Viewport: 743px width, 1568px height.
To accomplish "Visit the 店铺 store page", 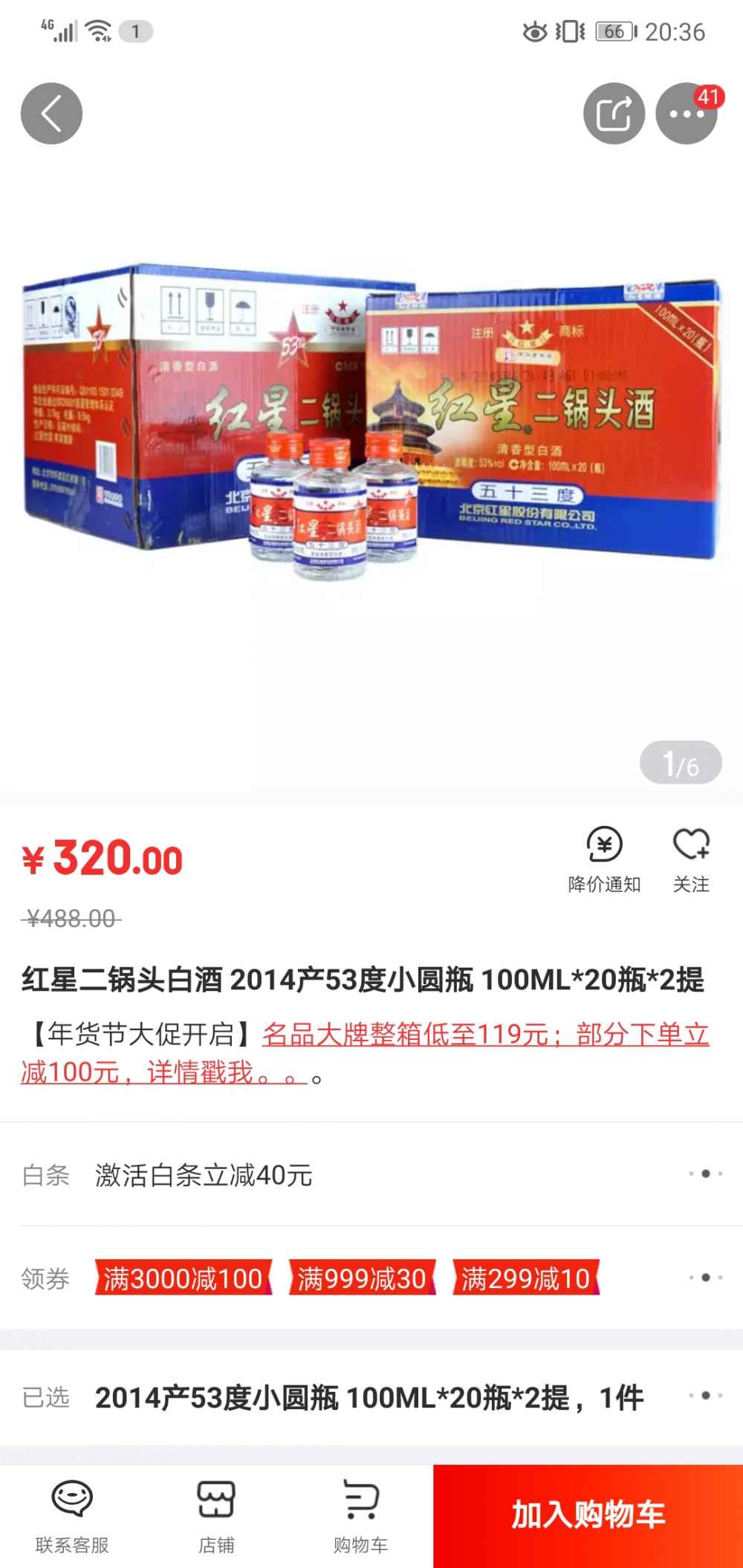I will point(216,1516).
